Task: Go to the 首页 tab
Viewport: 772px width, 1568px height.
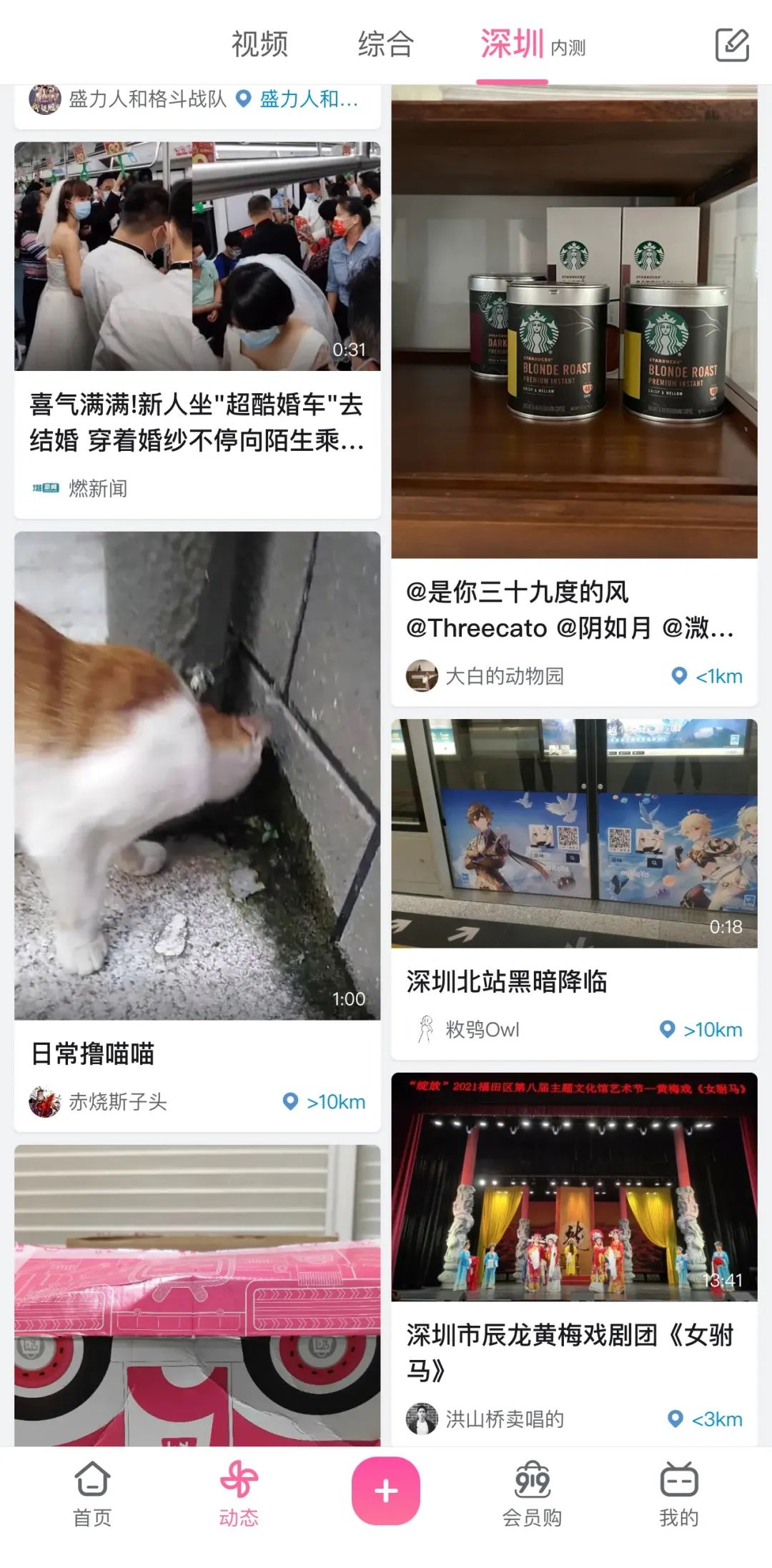Action: pyautogui.click(x=92, y=1492)
